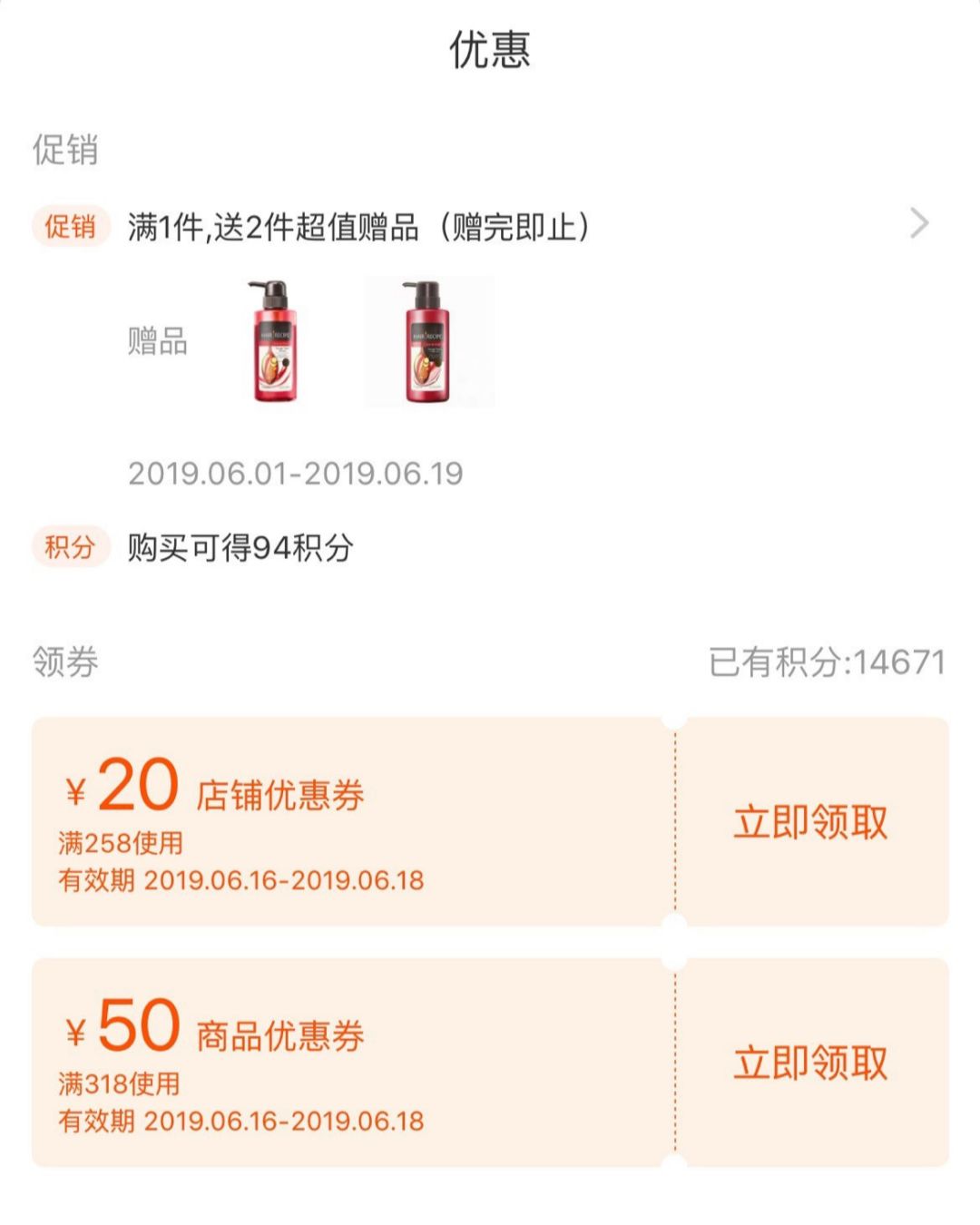Click 立即领取 on the ¥20 coupon
980x1225 pixels.
click(x=812, y=821)
